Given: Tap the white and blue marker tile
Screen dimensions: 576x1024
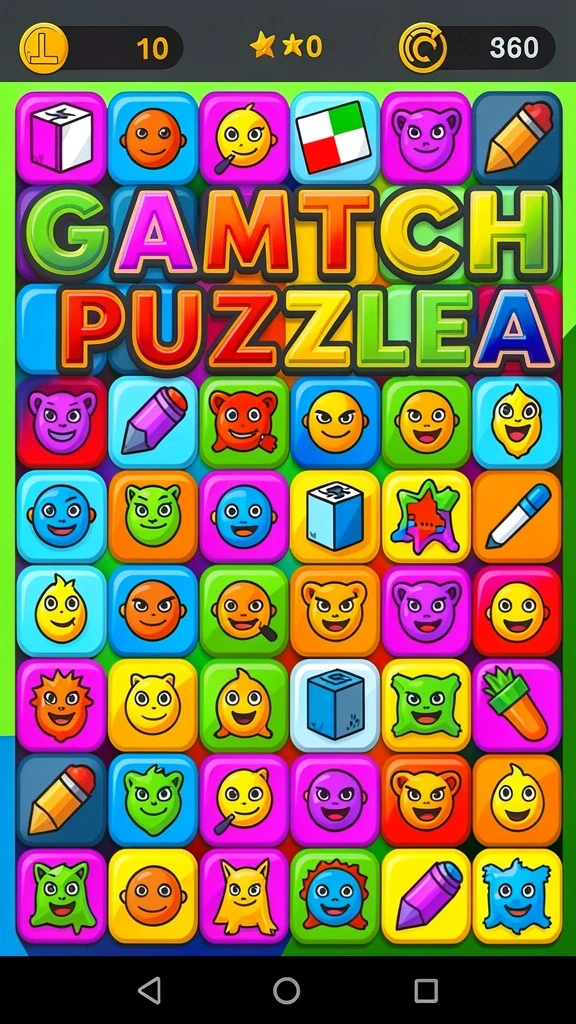Looking at the screenshot, I should 517,517.
